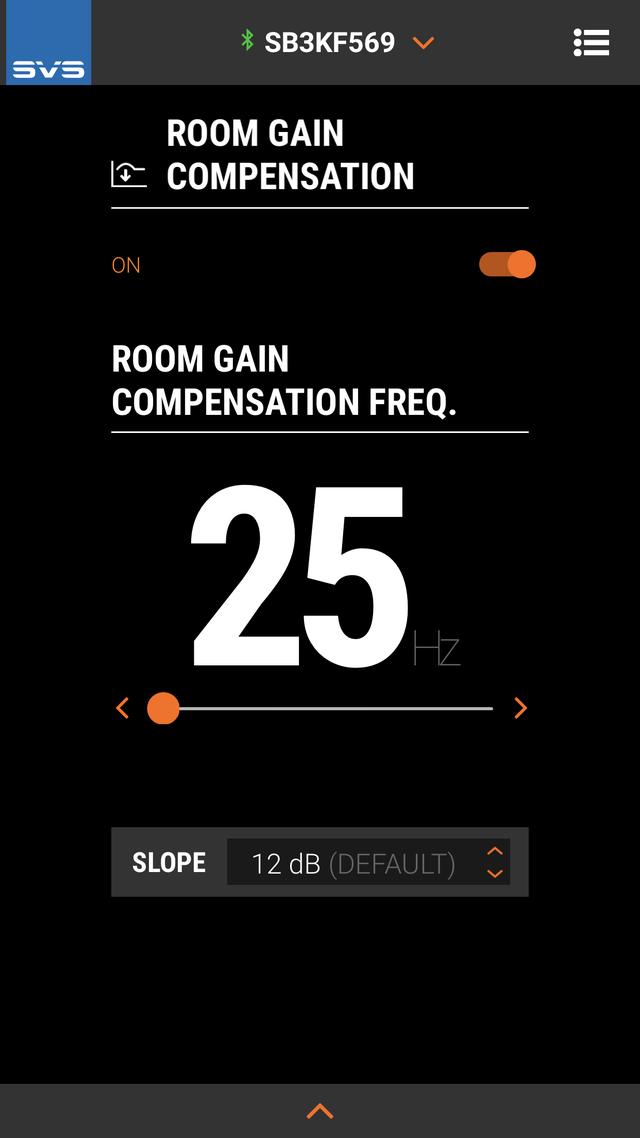Turn off Room Gain Compensation
This screenshot has width=640, height=1138.
pos(507,264)
